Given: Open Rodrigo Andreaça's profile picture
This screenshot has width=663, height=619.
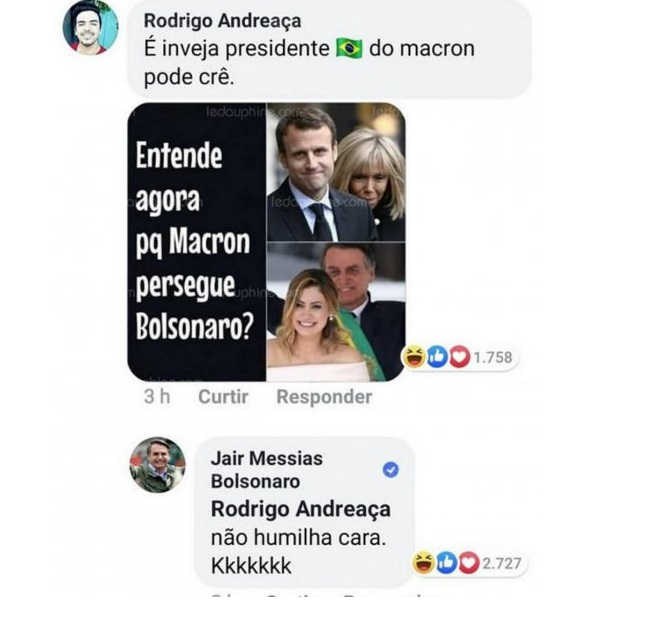Looking at the screenshot, I should 91,27.
